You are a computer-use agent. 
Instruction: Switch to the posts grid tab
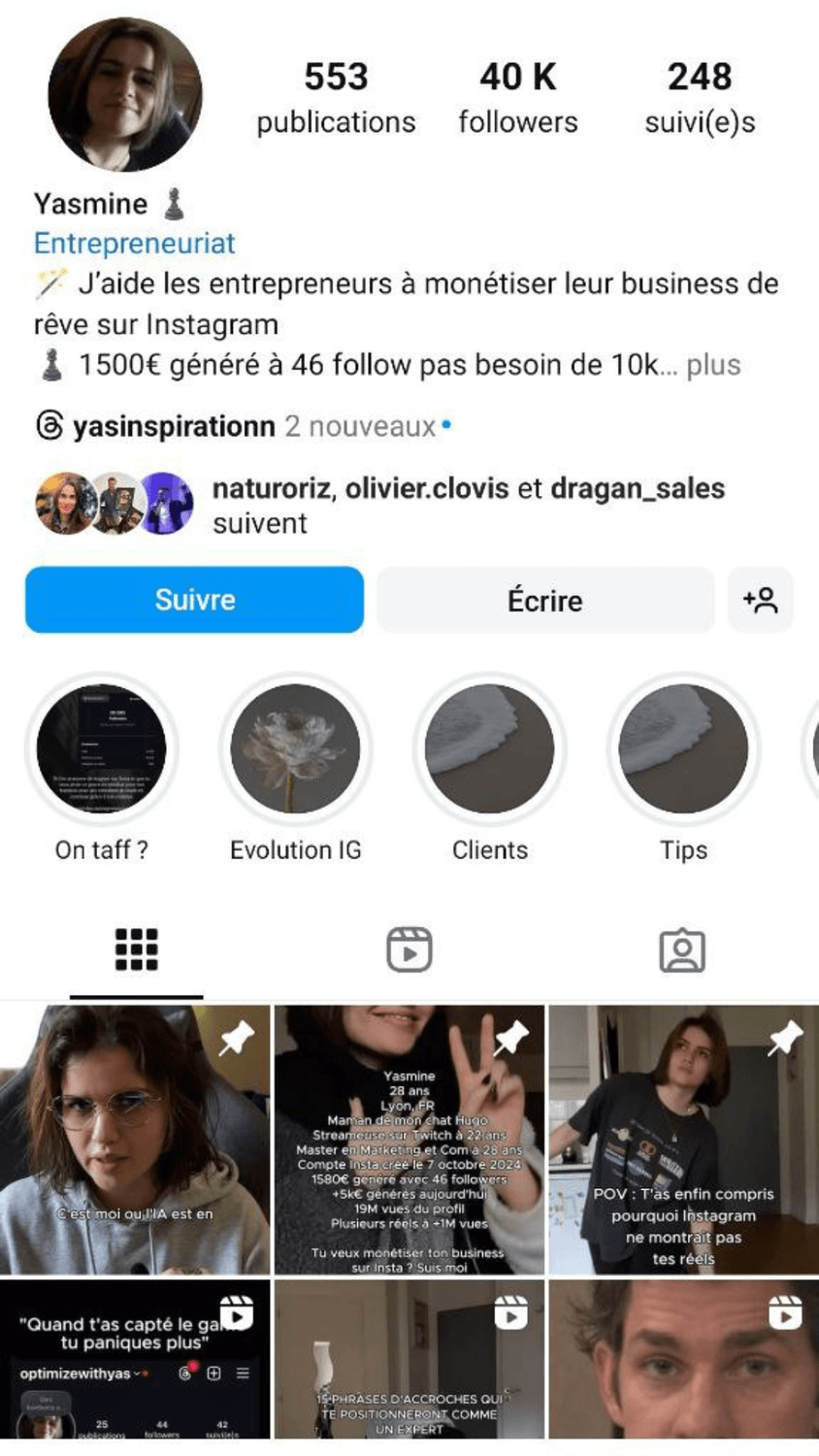coord(136,949)
